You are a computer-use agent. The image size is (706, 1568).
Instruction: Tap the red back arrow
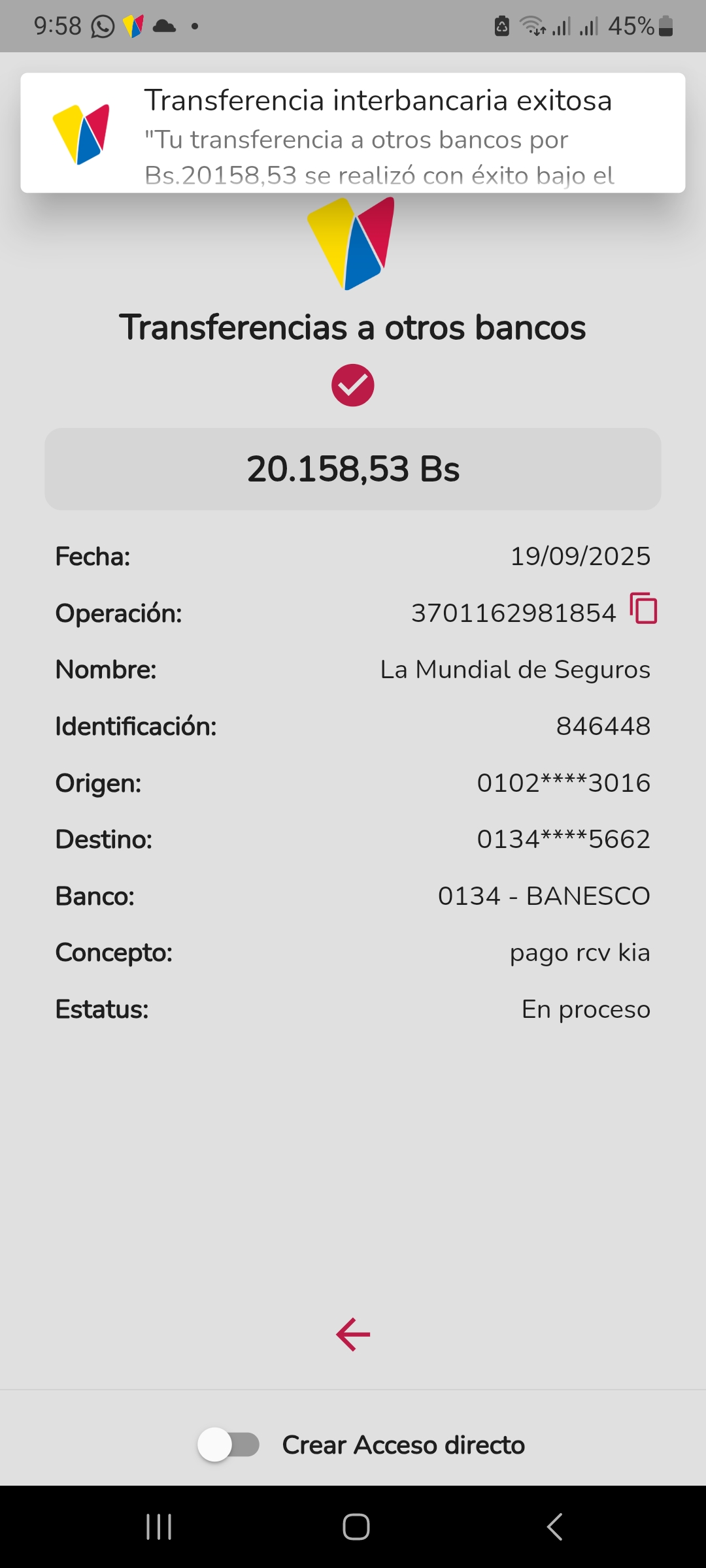point(353,1334)
